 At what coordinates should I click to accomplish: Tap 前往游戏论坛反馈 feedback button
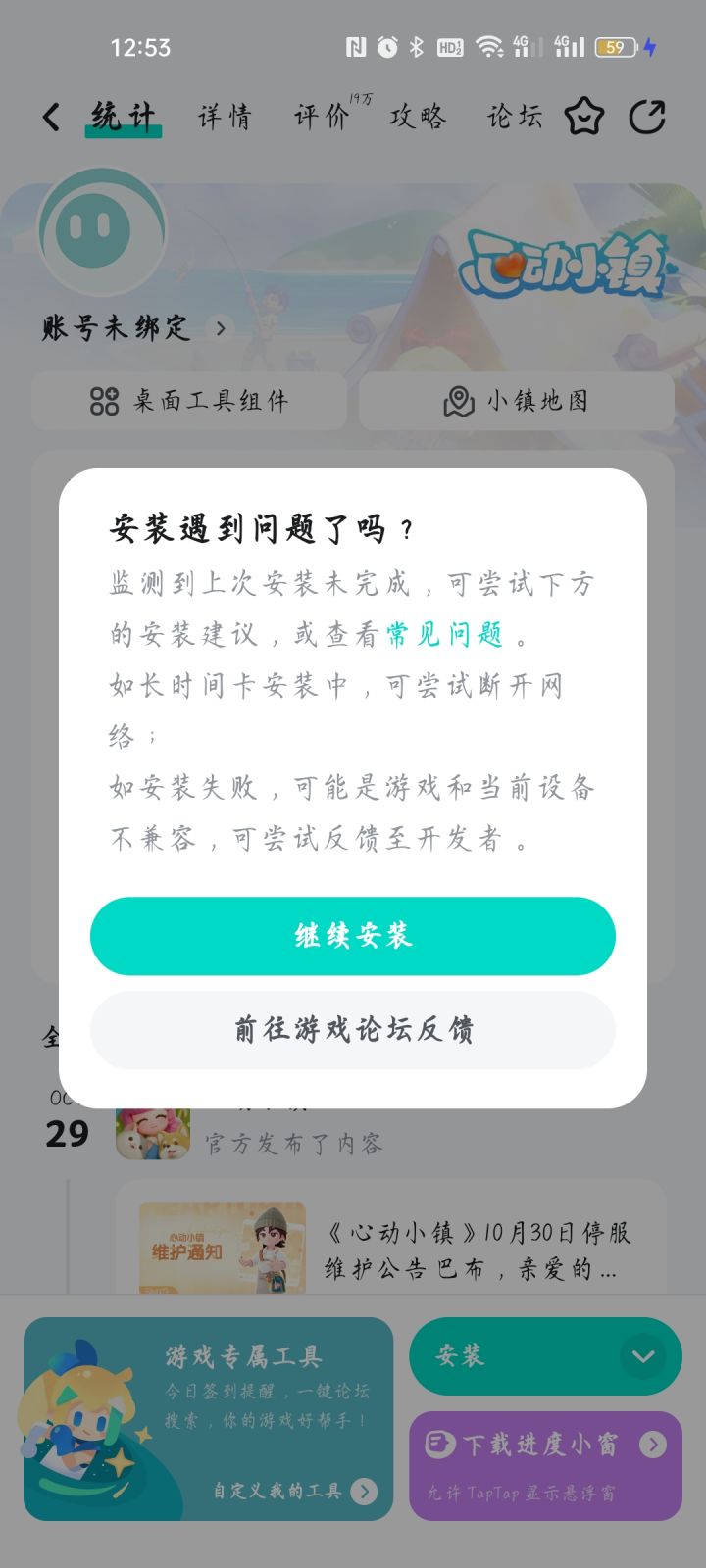click(352, 1030)
